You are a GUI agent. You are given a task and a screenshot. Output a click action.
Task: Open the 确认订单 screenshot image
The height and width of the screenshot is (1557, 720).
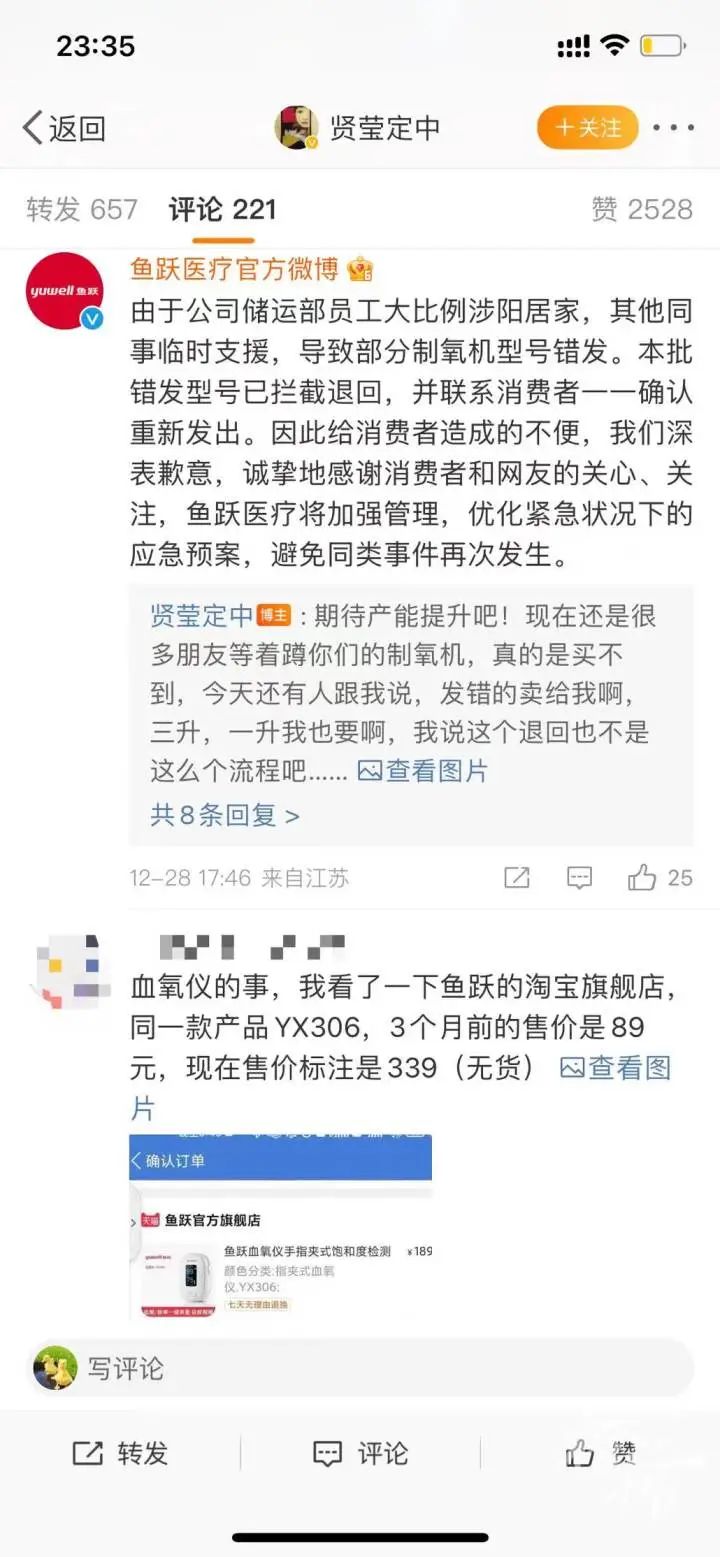click(x=281, y=1226)
